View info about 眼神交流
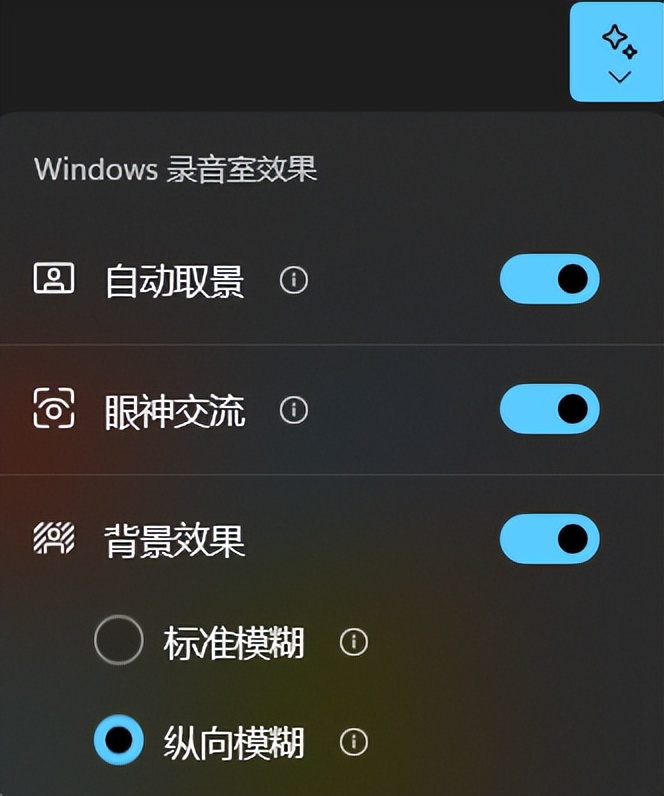 pos(293,410)
